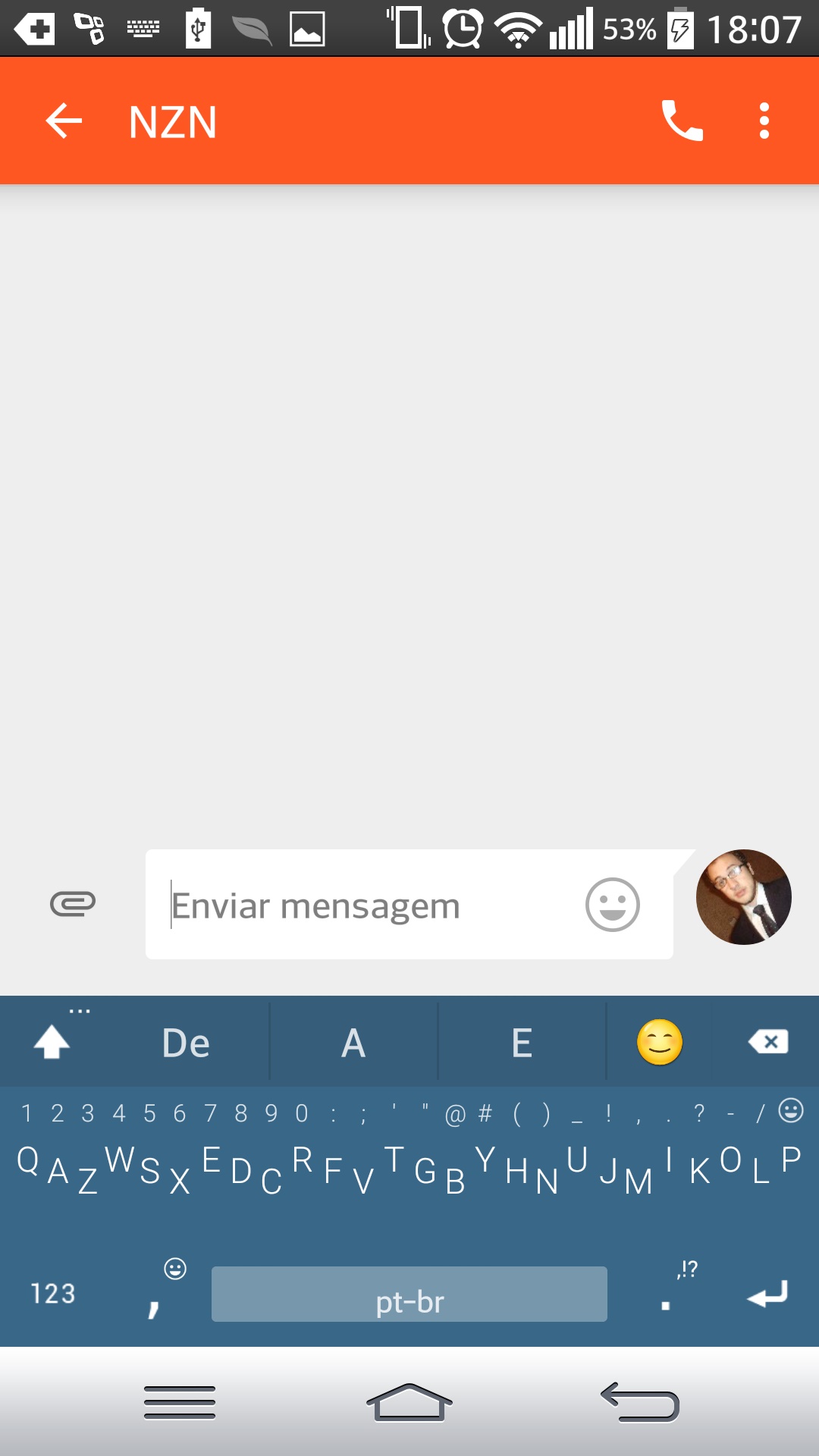Open the emoji picker in message box

pos(612,905)
